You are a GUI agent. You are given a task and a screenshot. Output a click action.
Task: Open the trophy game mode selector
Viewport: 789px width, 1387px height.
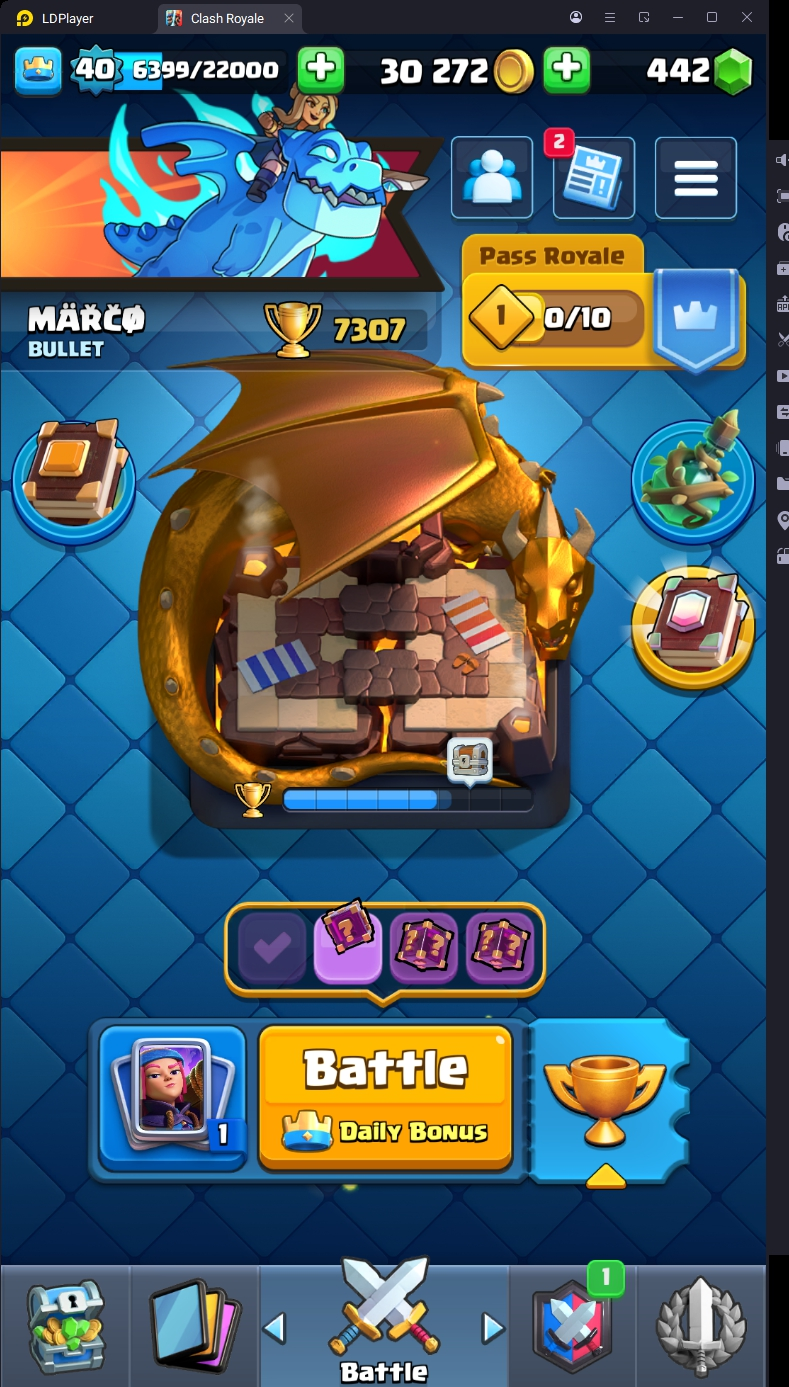(x=605, y=1100)
